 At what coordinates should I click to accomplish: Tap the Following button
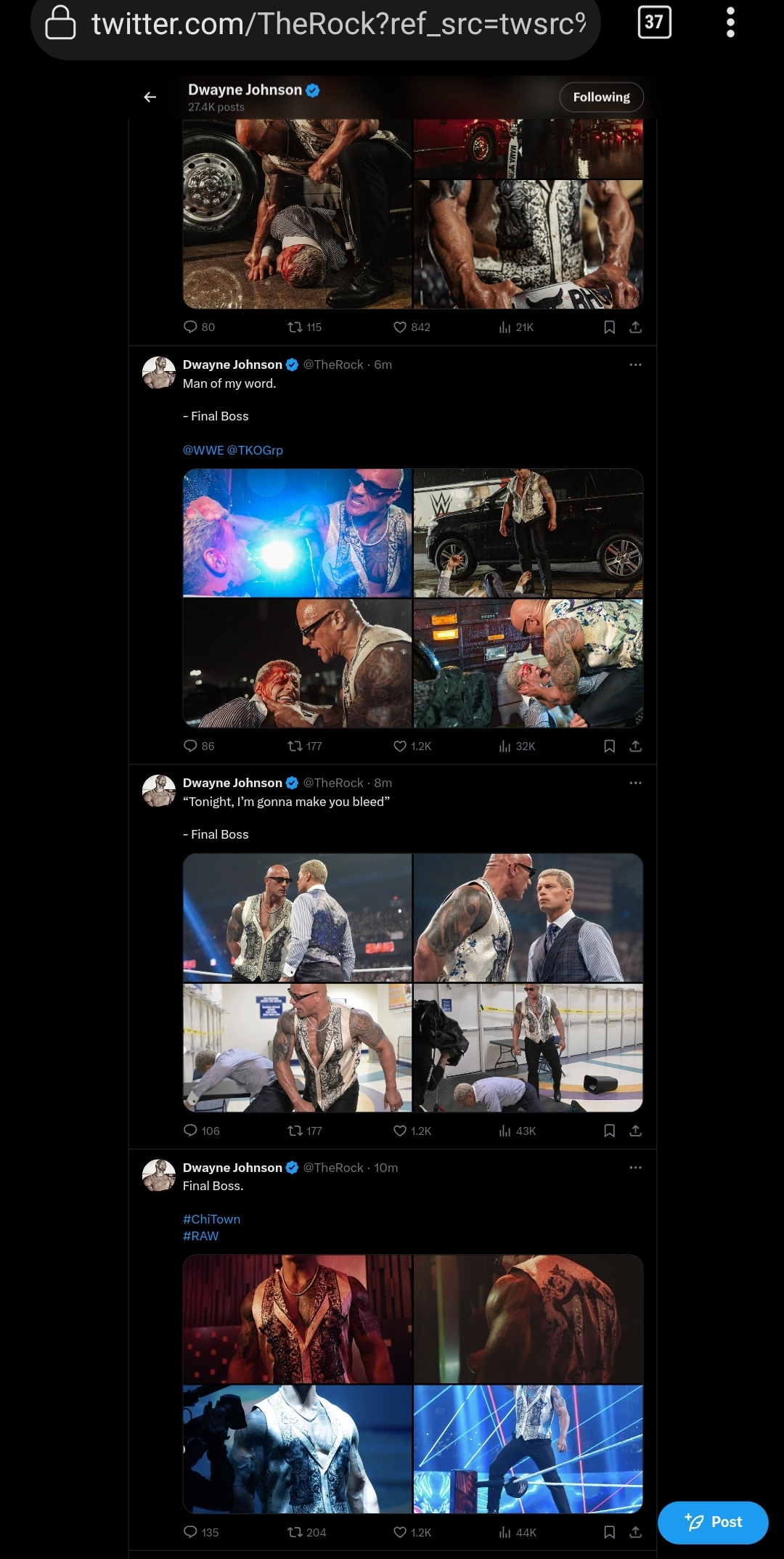(601, 97)
